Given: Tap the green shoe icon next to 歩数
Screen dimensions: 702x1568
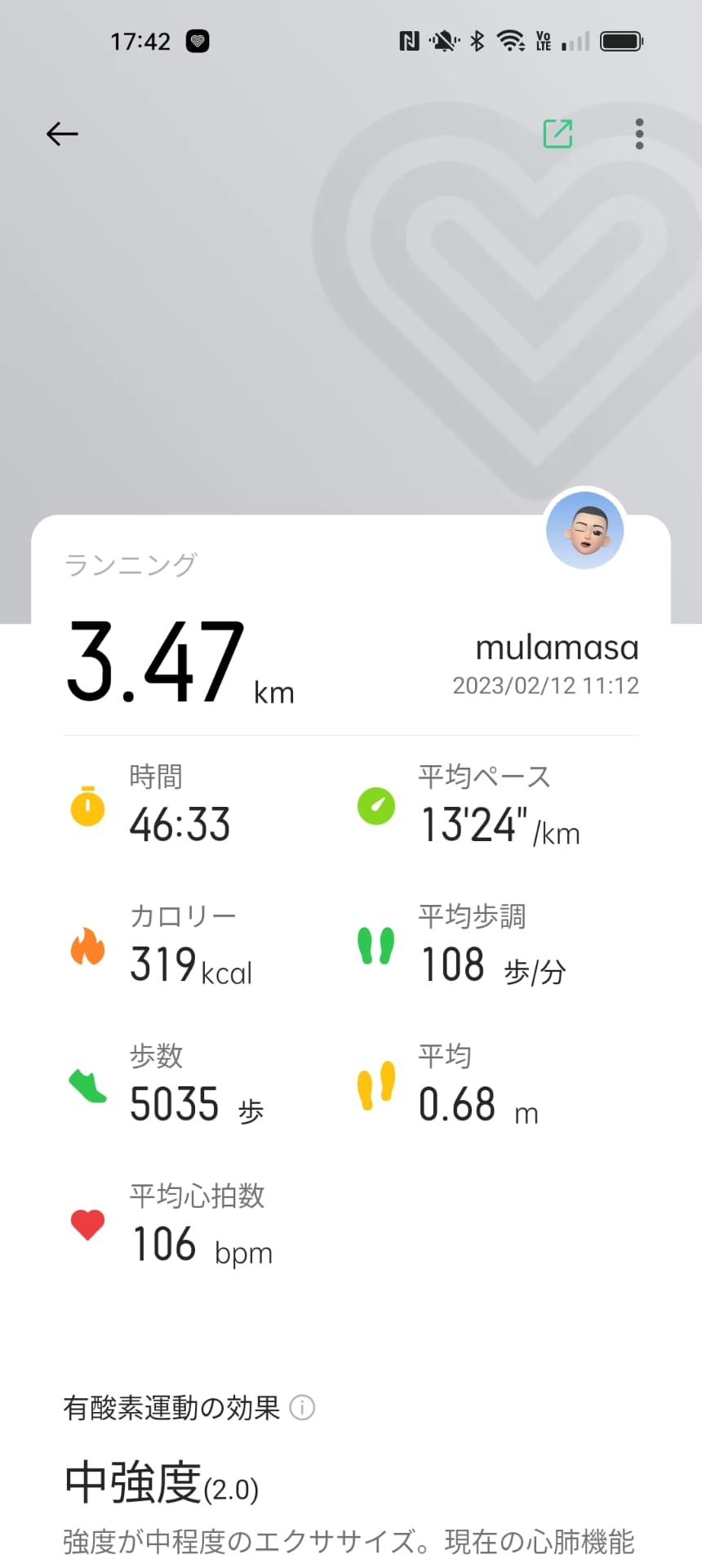Looking at the screenshot, I should (87, 1086).
